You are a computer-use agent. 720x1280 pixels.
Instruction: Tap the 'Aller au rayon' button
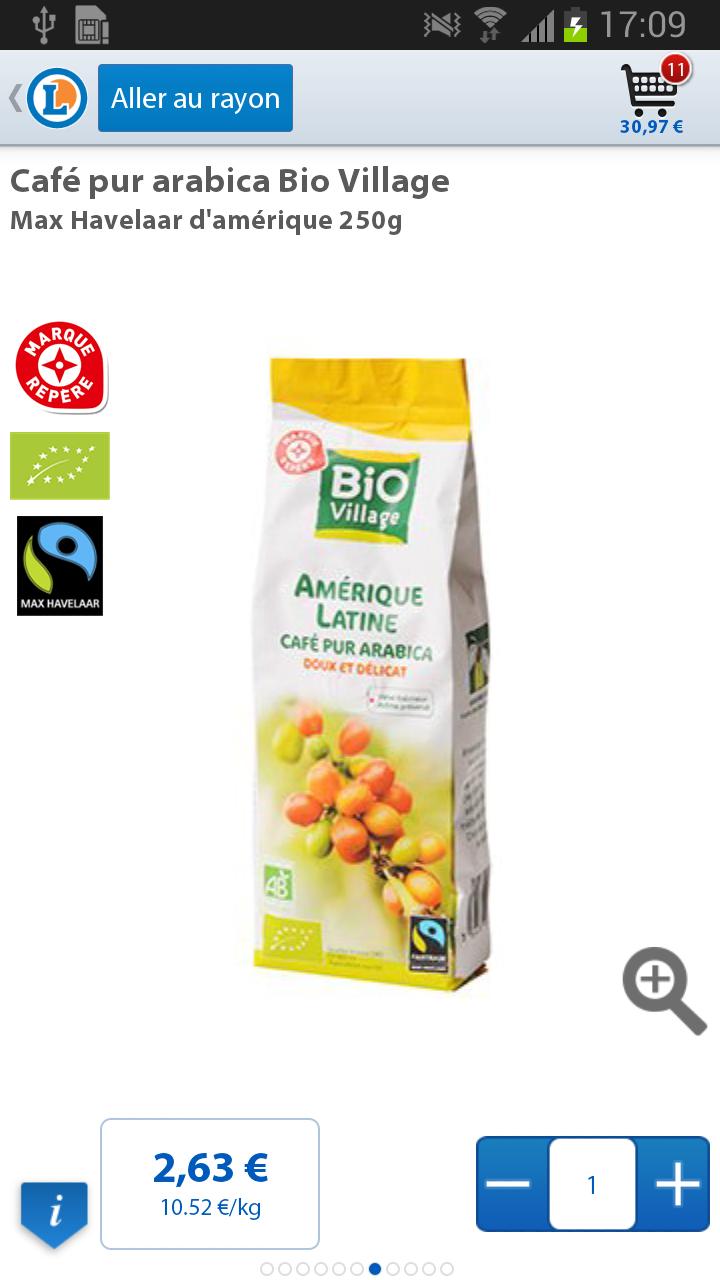click(195, 98)
